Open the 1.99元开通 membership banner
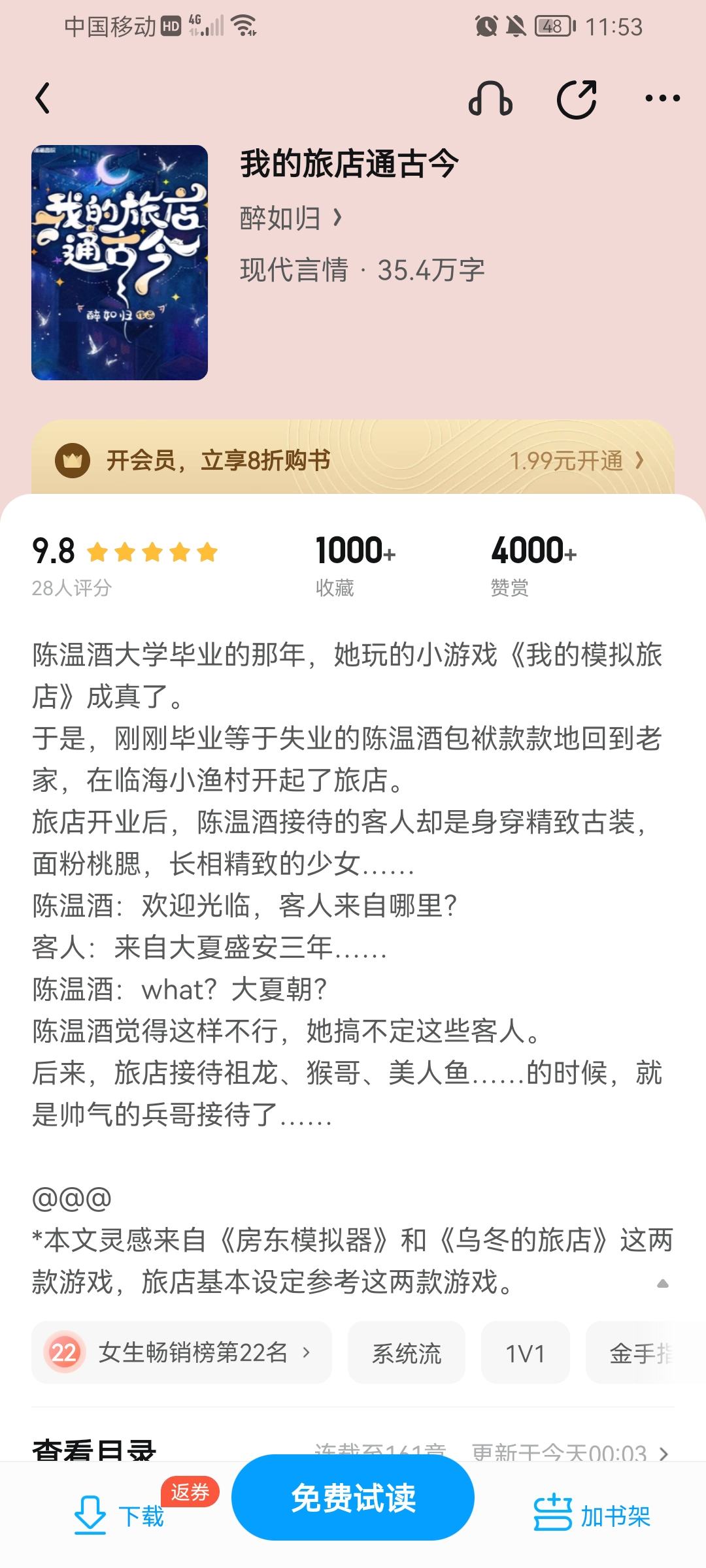This screenshot has width=706, height=1568. tap(353, 460)
